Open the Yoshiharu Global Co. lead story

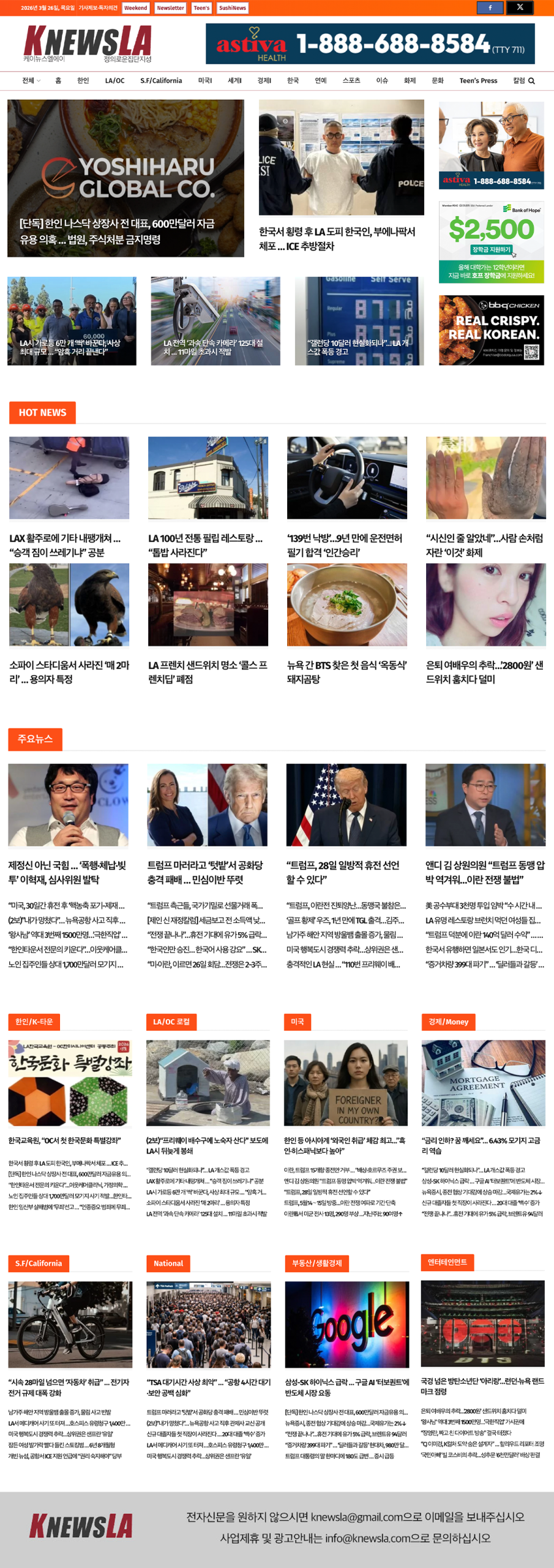click(x=125, y=178)
